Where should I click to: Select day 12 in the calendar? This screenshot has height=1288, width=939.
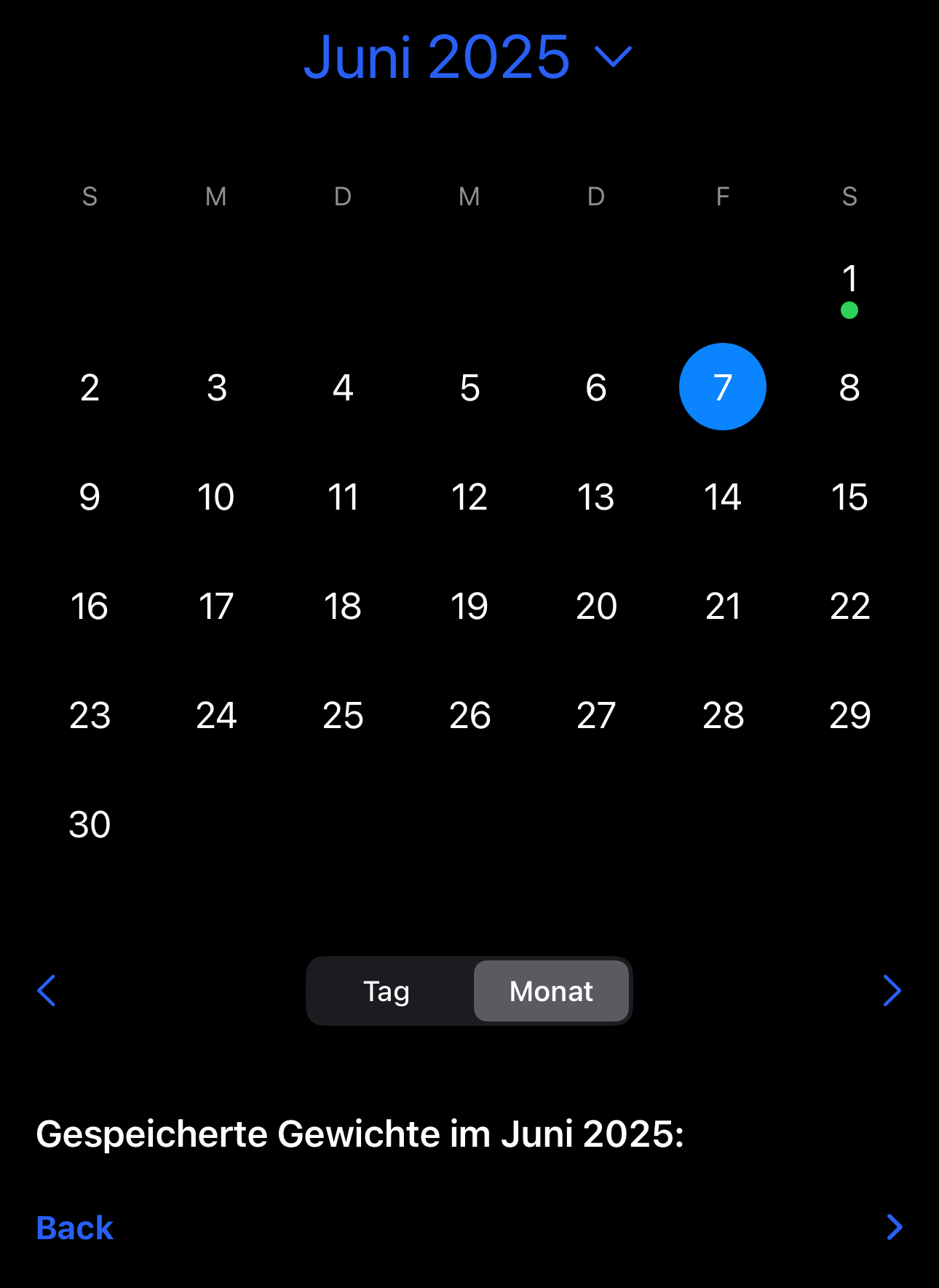469,497
